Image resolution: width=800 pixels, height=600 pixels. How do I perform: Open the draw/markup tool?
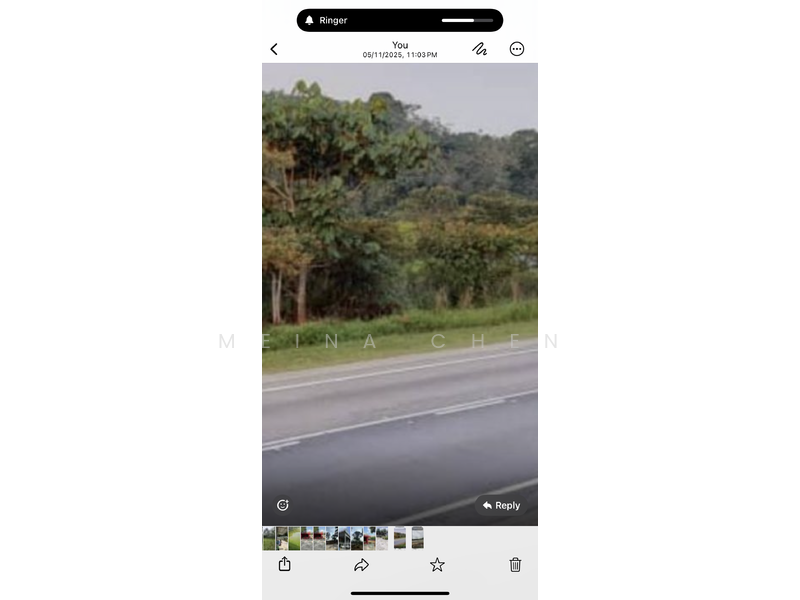click(480, 49)
